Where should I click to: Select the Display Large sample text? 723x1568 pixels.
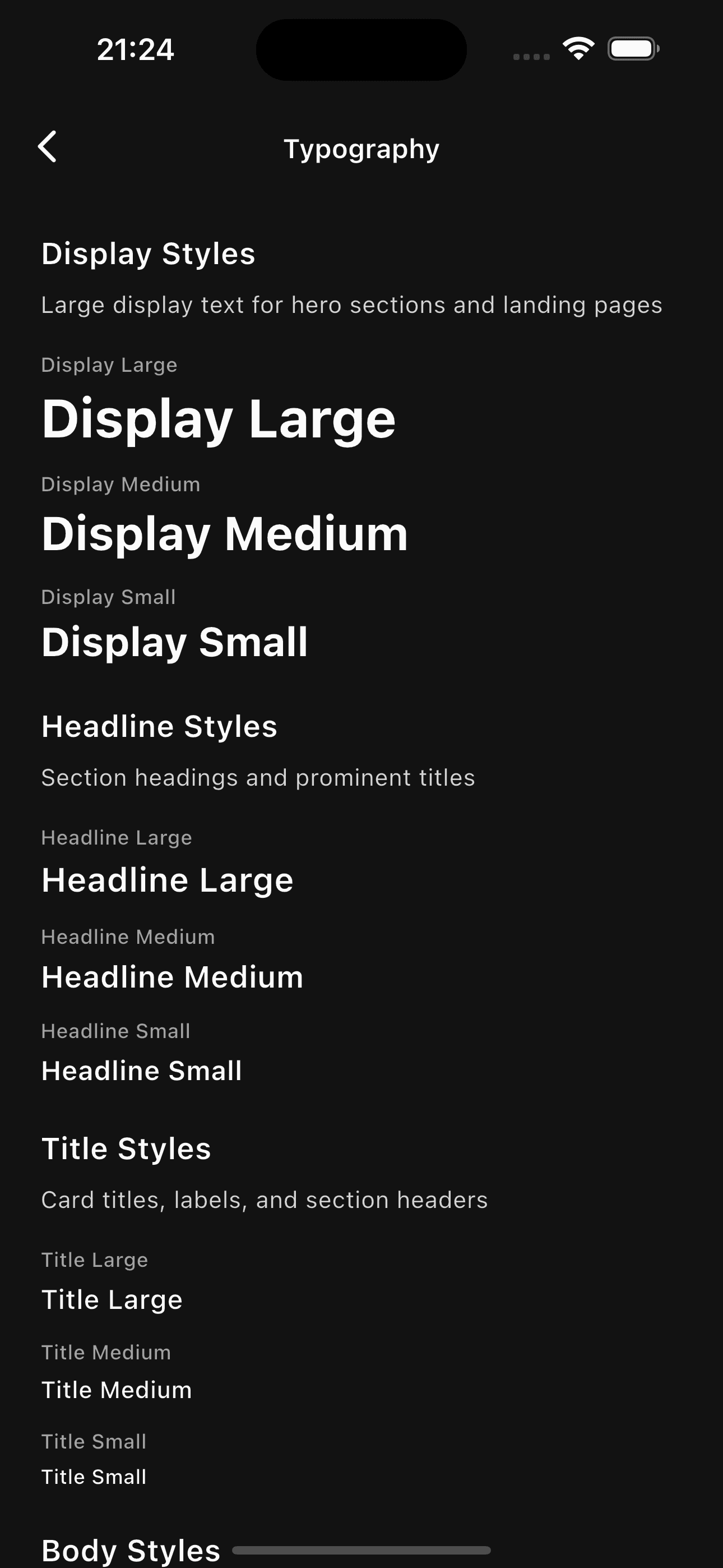pos(219,417)
